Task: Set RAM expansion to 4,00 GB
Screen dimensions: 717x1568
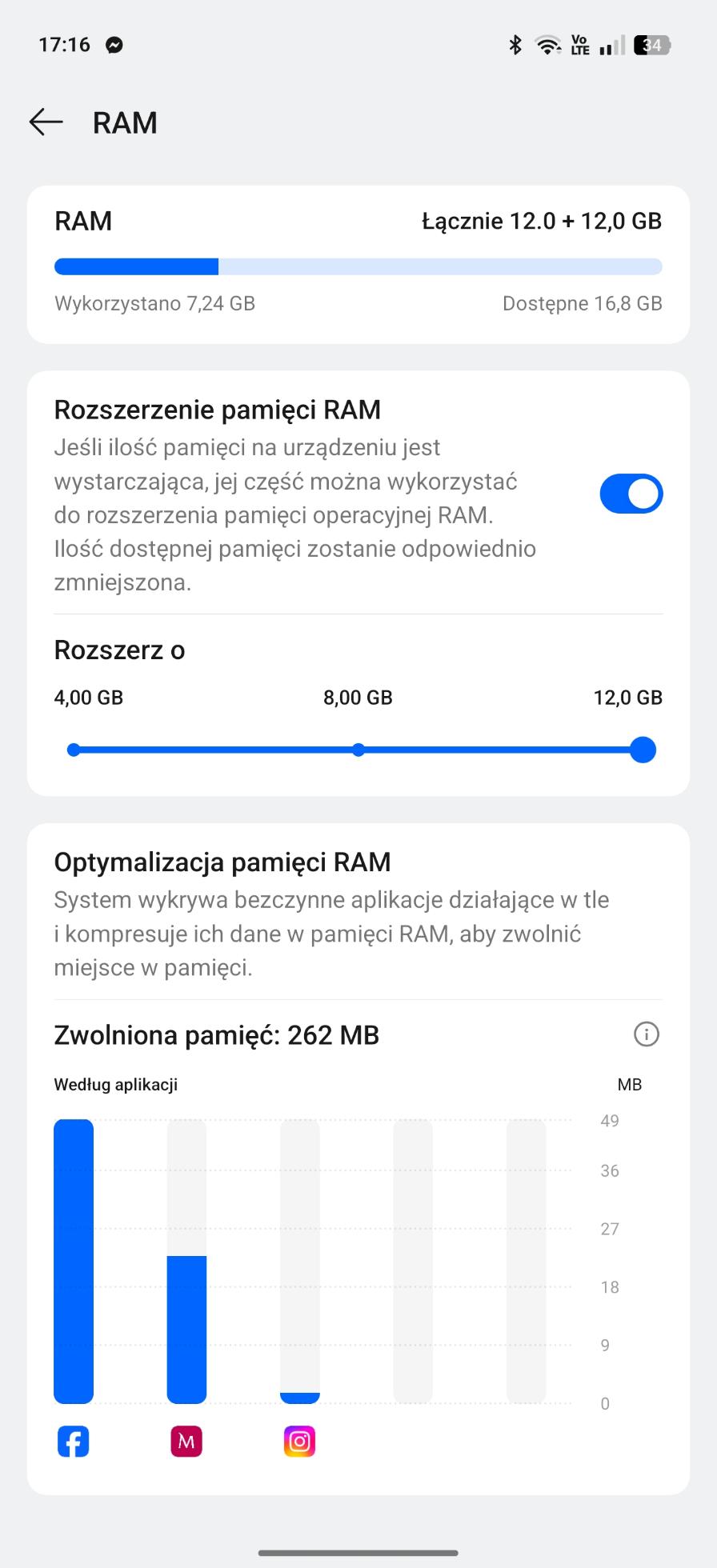Action: click(74, 750)
